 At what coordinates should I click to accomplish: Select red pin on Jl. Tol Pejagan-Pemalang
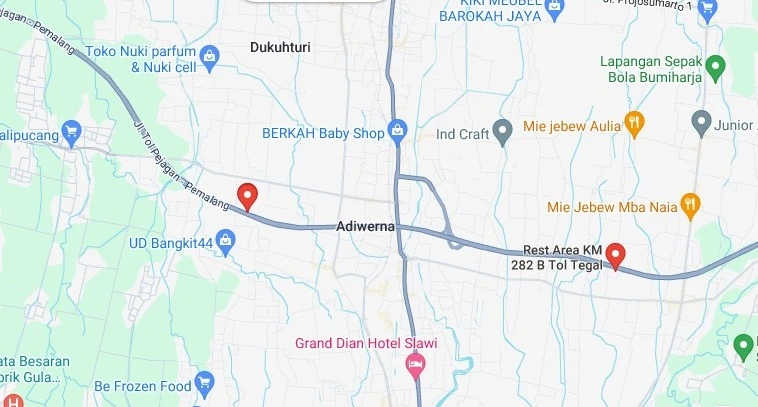coord(247,195)
